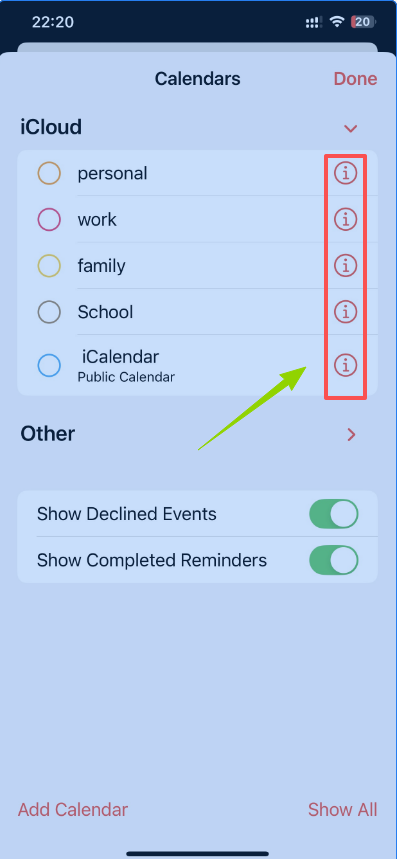Select the personal calendar circle
This screenshot has height=859, width=397.
coord(49,174)
